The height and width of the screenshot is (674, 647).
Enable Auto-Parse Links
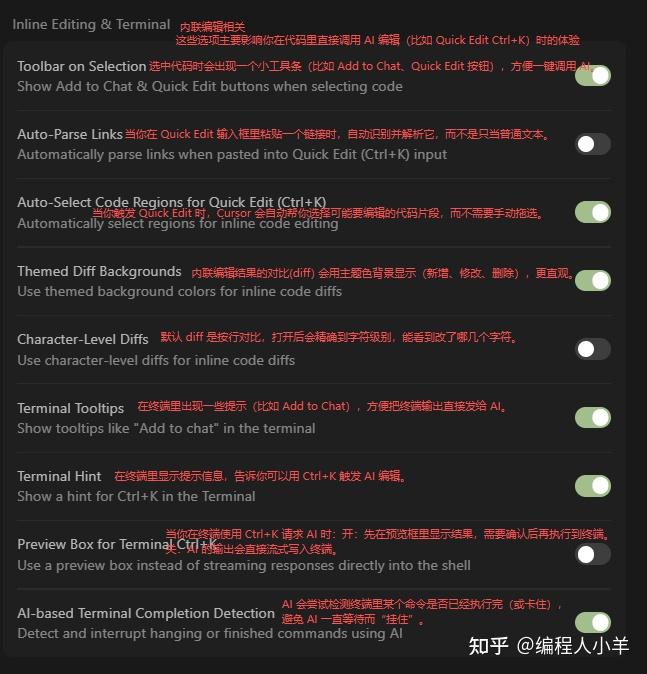tap(592, 144)
